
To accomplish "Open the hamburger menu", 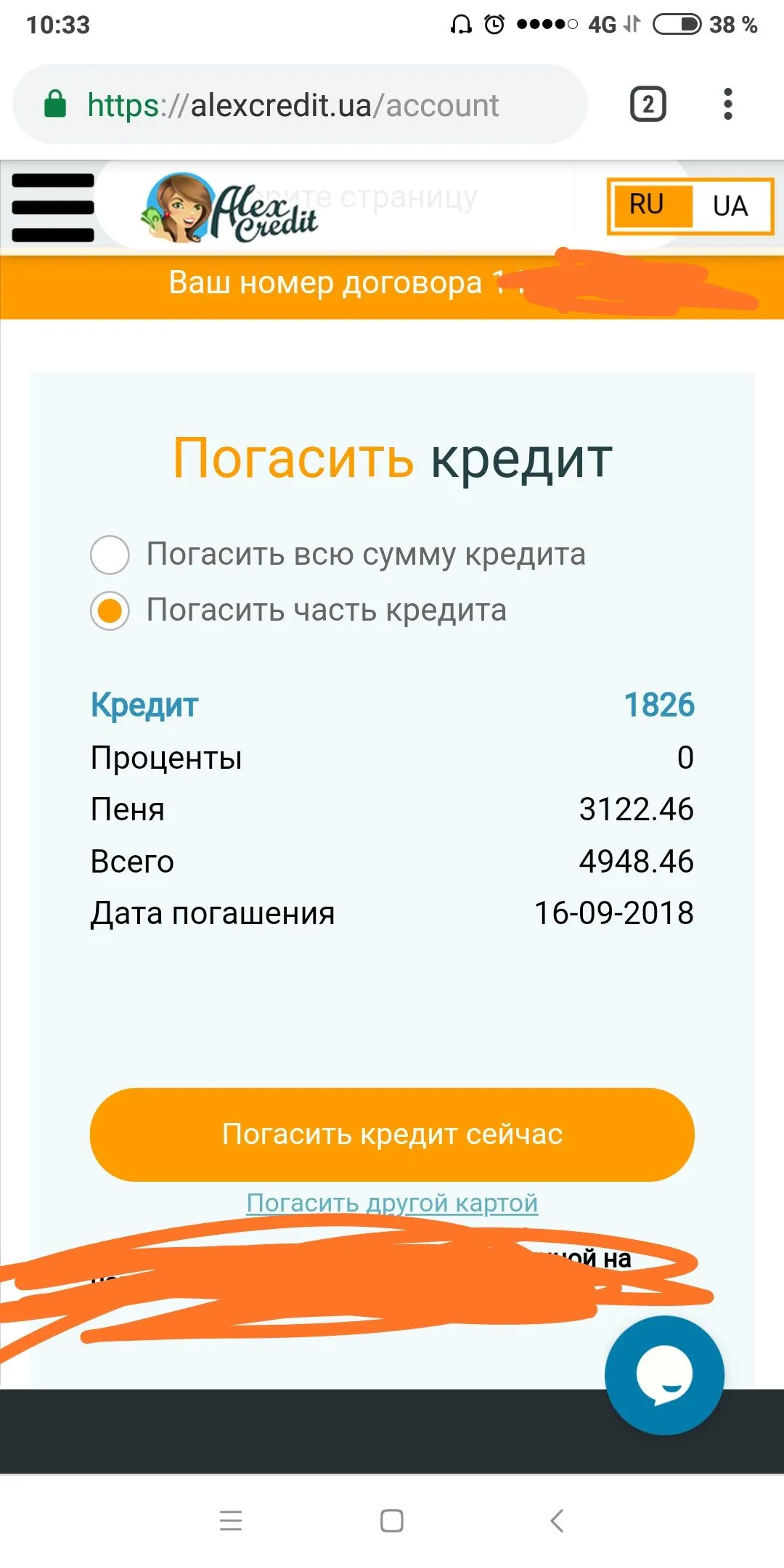I will tap(53, 207).
